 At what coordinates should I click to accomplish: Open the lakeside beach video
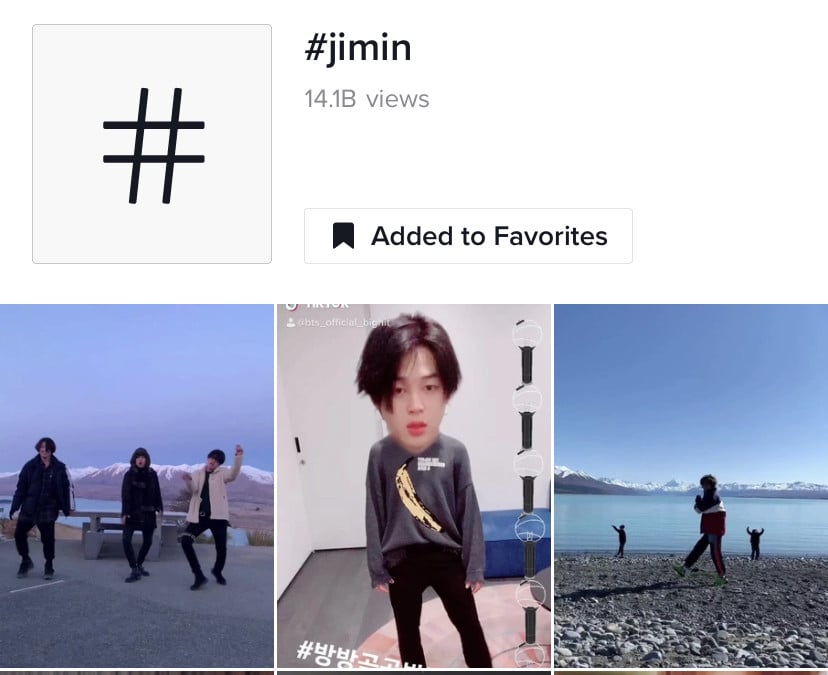[691, 486]
